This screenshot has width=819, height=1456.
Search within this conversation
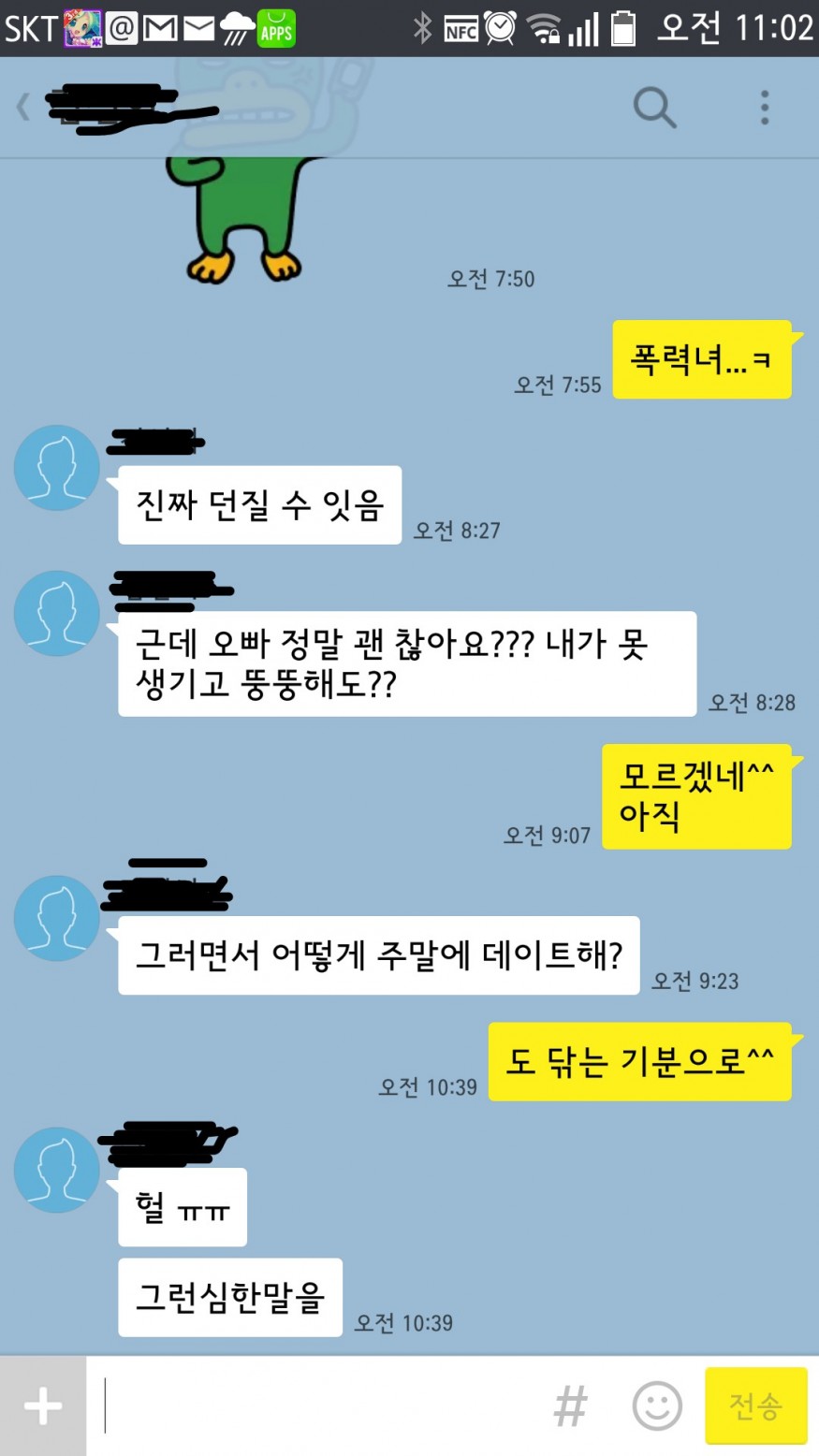point(654,108)
